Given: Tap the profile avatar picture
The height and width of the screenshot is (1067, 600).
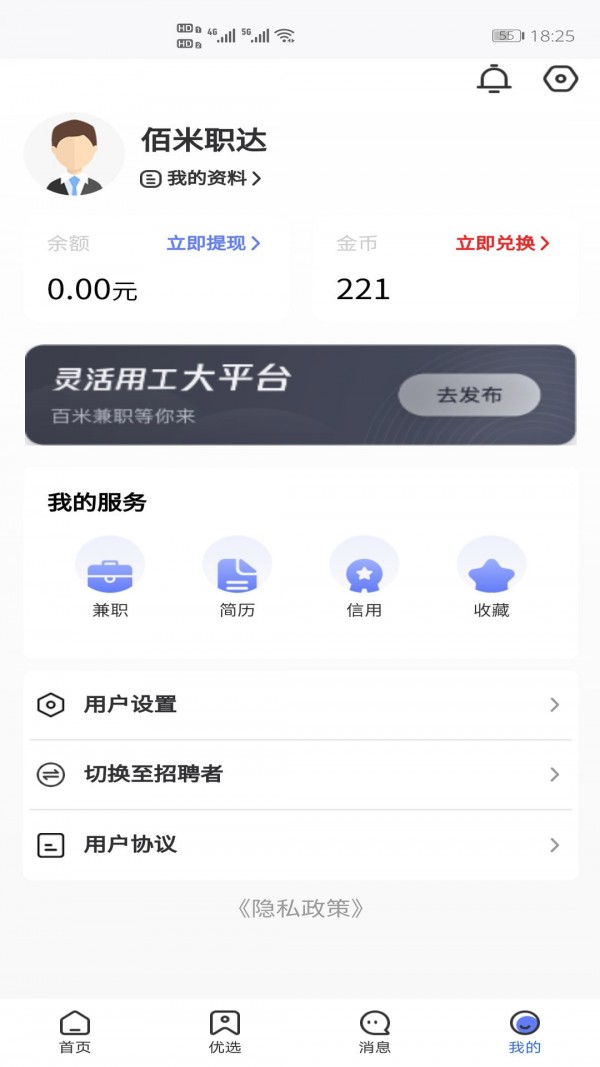Looking at the screenshot, I should pos(74,155).
